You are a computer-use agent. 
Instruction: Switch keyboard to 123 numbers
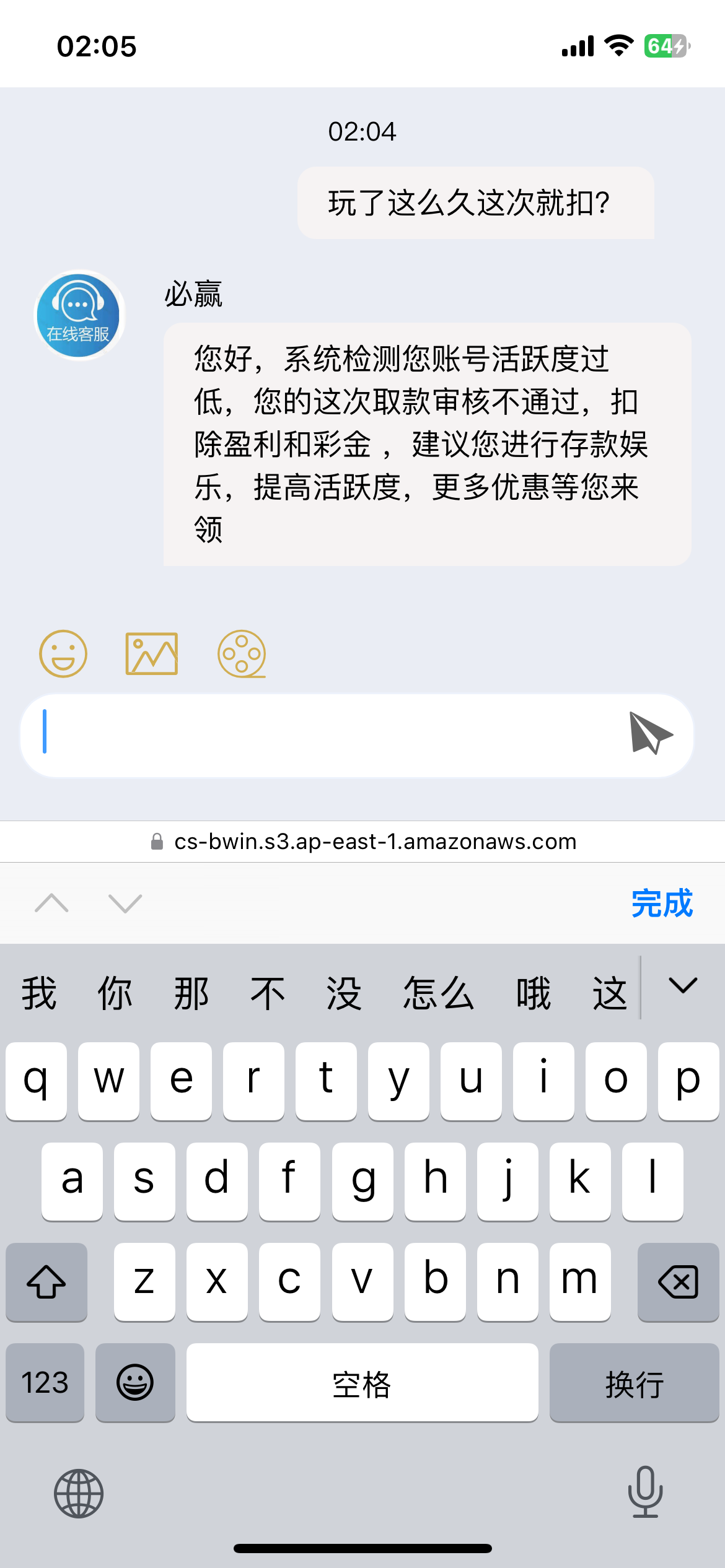coord(45,1382)
